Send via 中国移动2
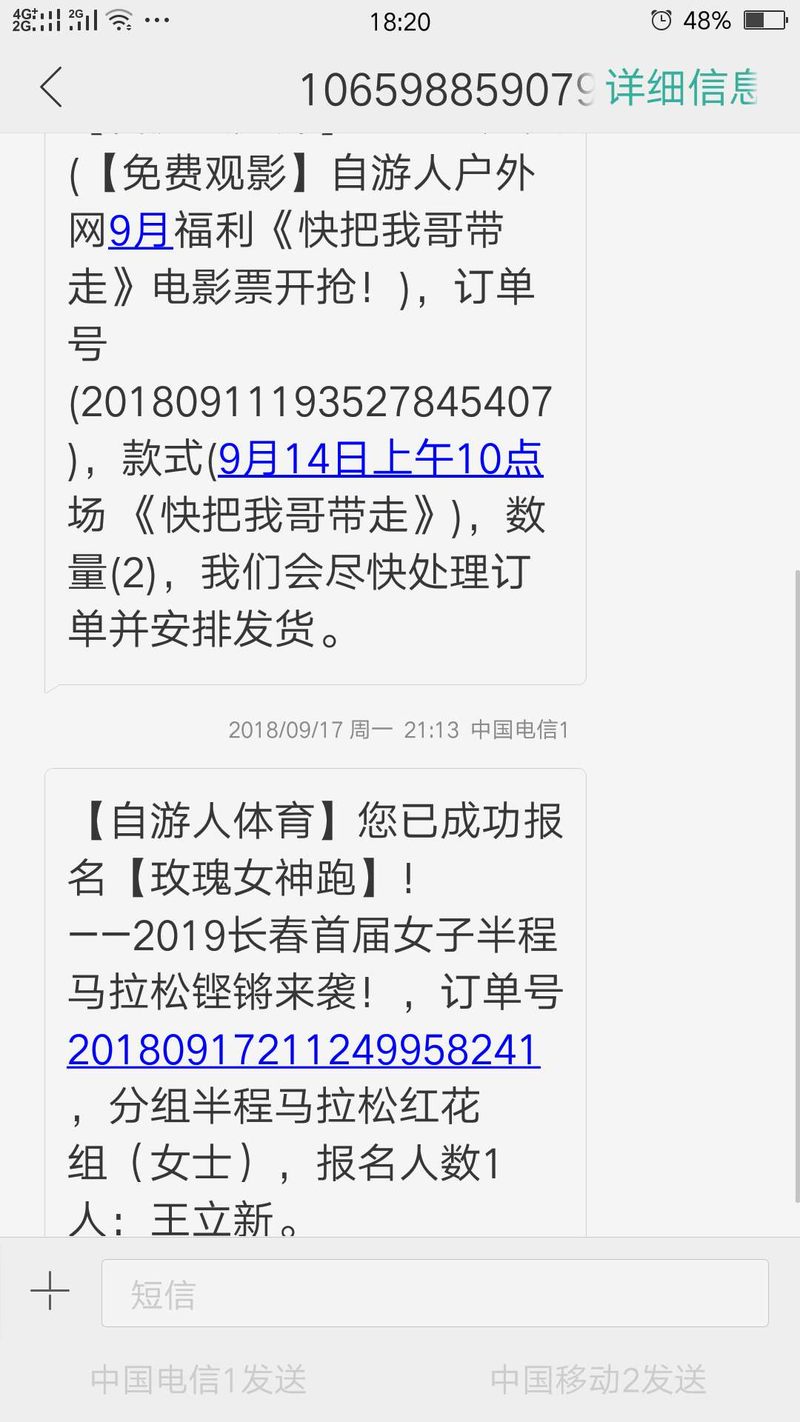Screen dimensions: 800x1422 tap(598, 1380)
